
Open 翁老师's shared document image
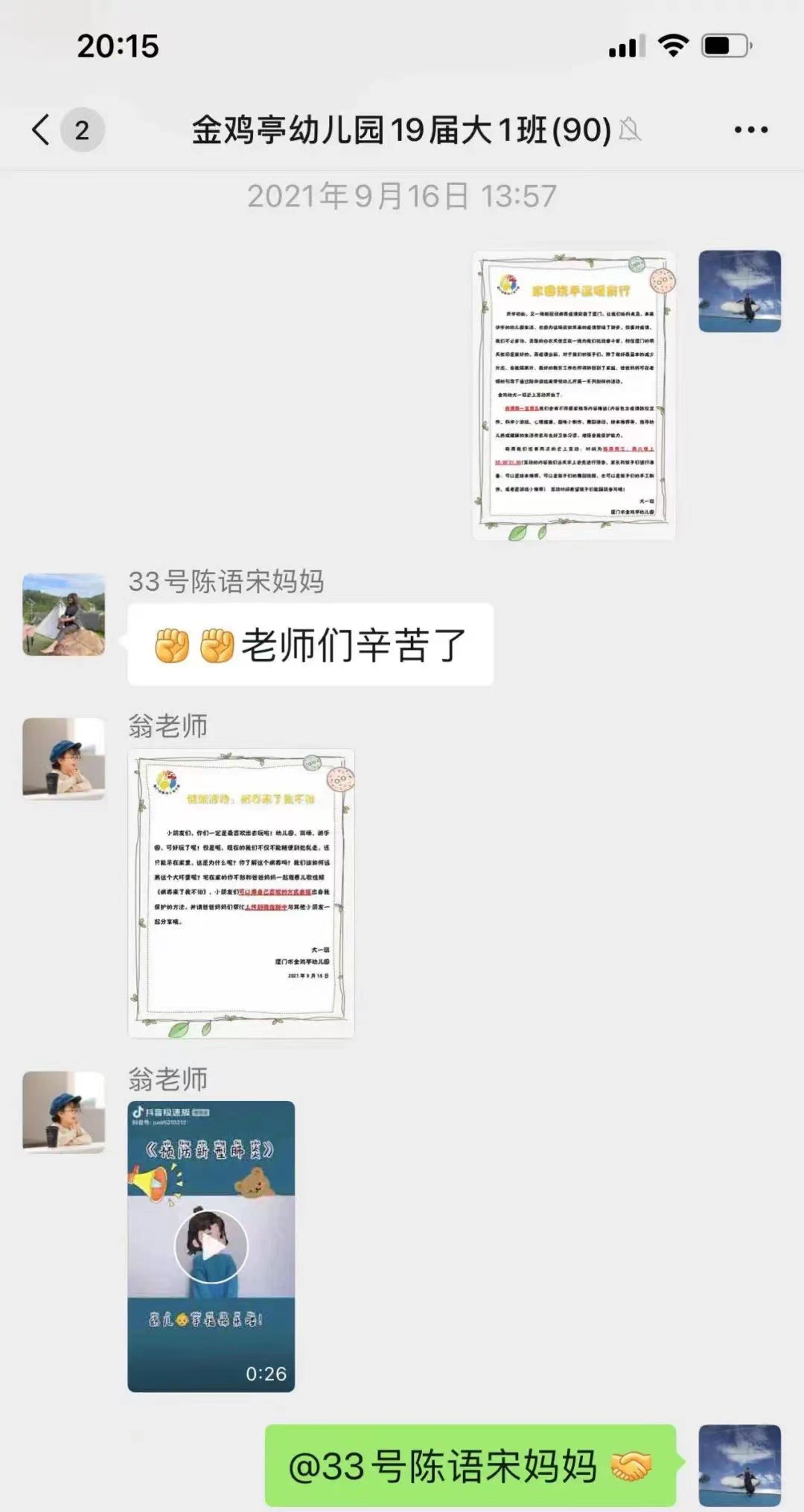pyautogui.click(x=241, y=892)
